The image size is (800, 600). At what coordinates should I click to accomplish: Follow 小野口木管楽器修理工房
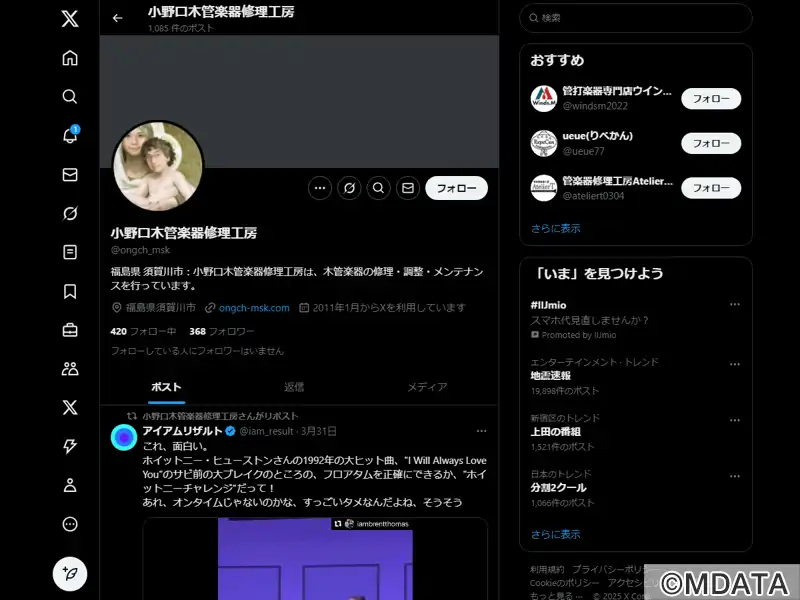pos(456,188)
